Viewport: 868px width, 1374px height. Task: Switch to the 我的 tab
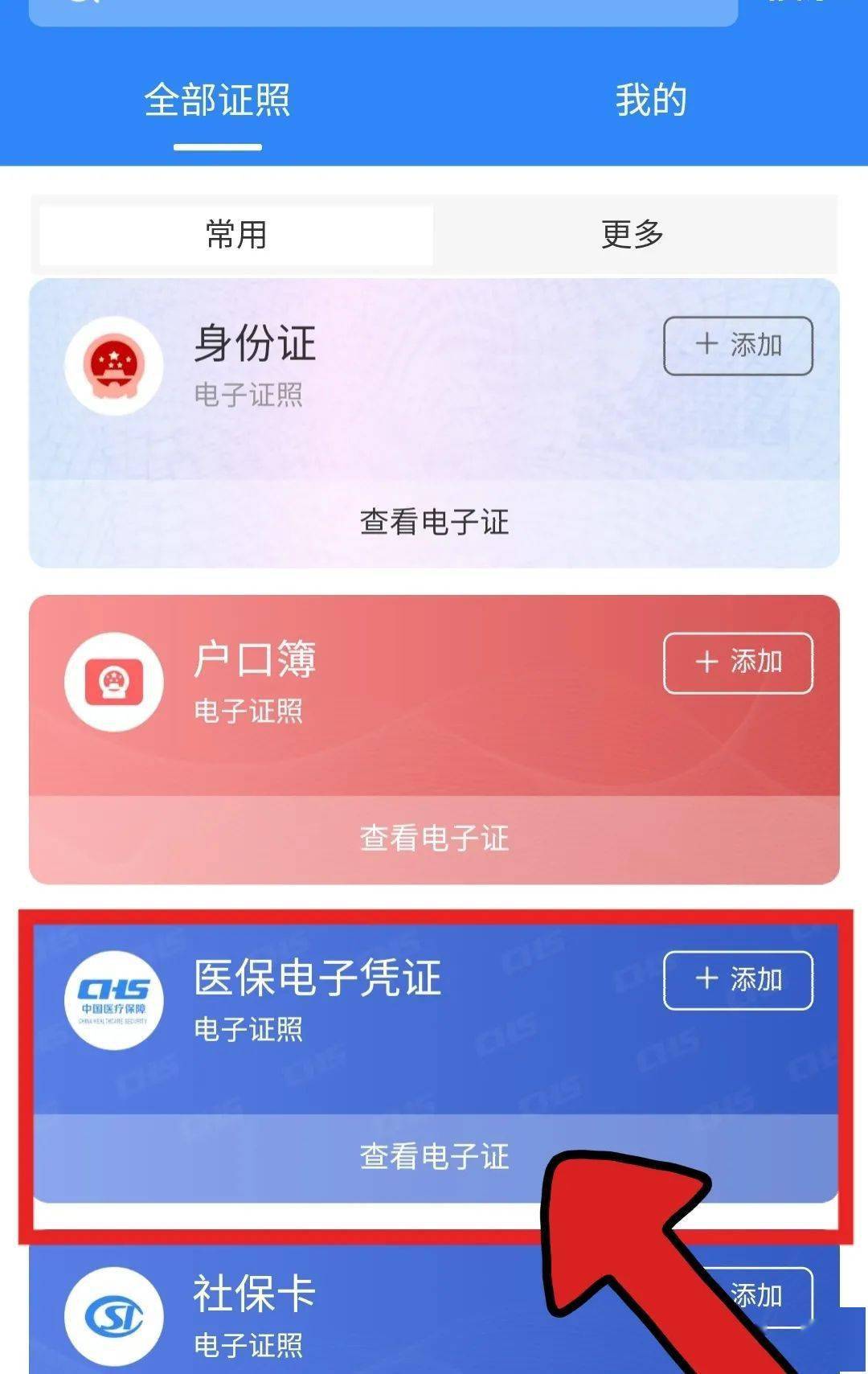pos(651,101)
